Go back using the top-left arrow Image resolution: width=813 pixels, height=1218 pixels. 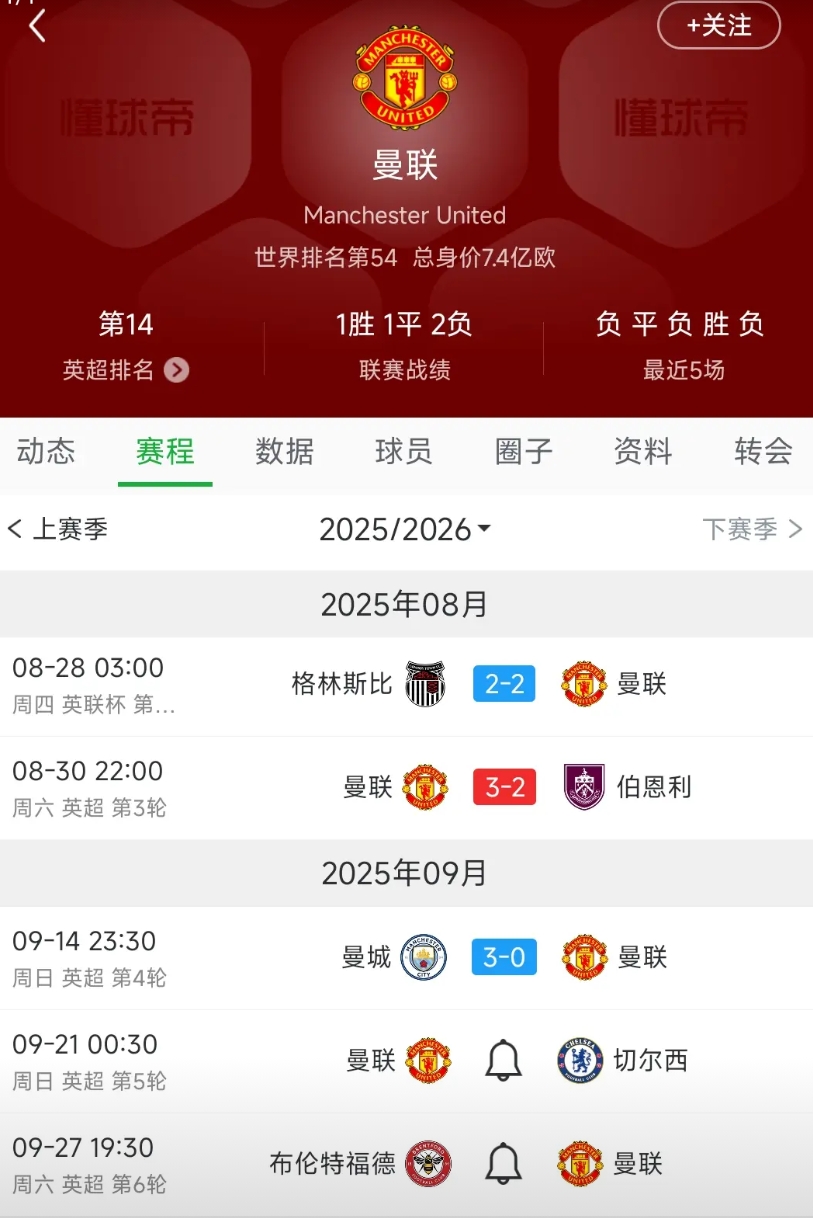point(37,26)
